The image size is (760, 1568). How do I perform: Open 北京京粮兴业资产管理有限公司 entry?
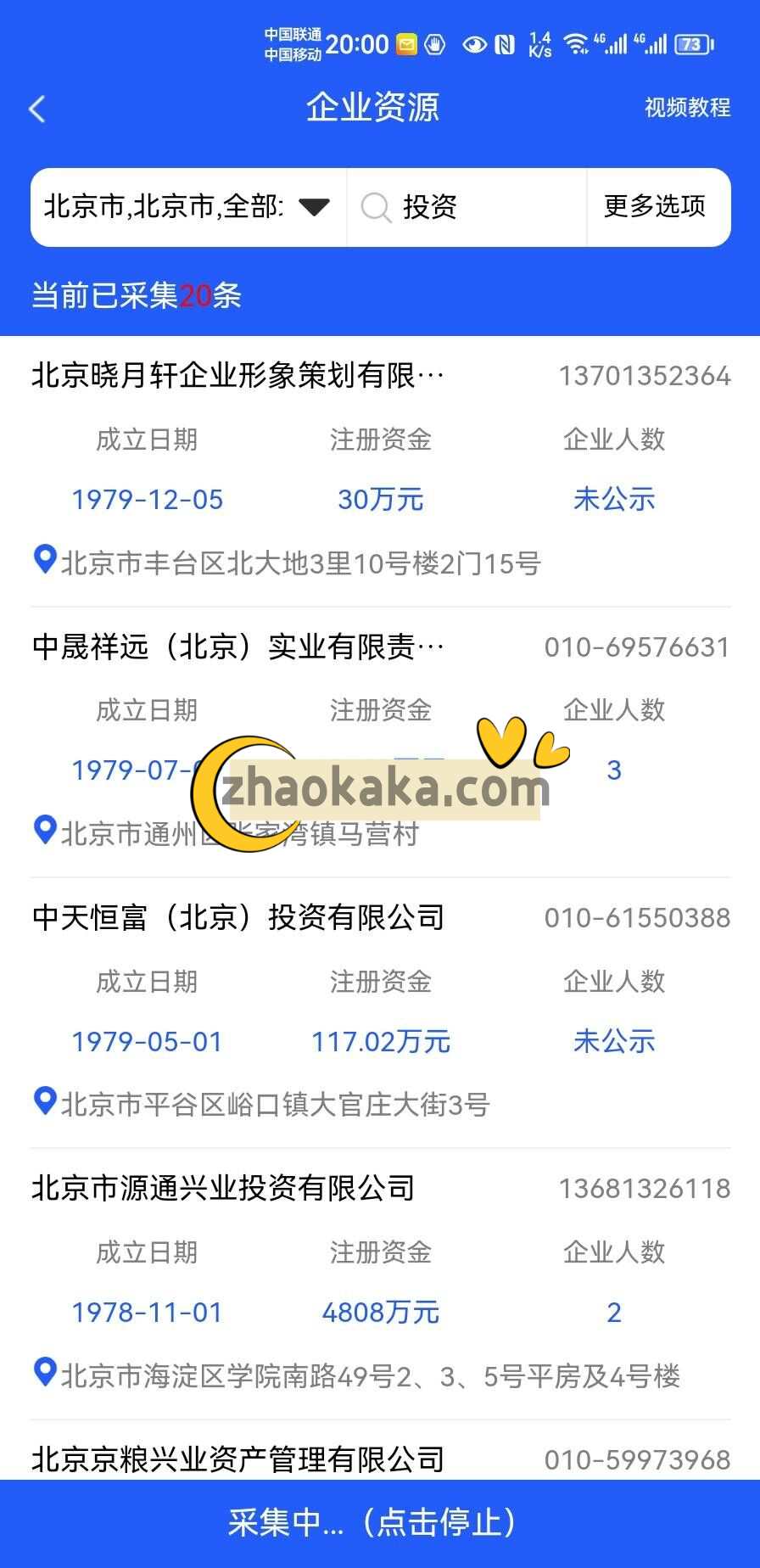tap(237, 1459)
